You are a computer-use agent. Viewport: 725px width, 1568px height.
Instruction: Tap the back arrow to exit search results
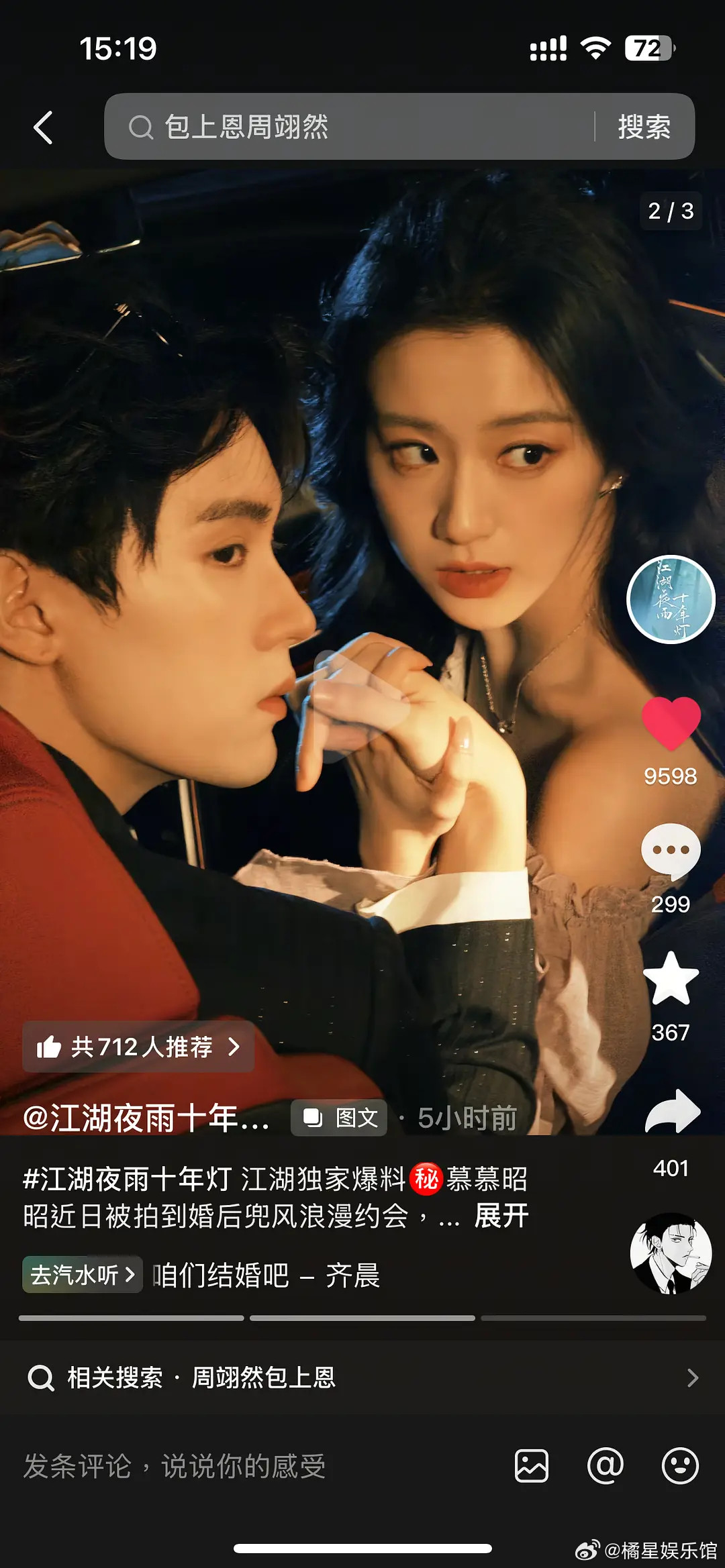[x=42, y=128]
